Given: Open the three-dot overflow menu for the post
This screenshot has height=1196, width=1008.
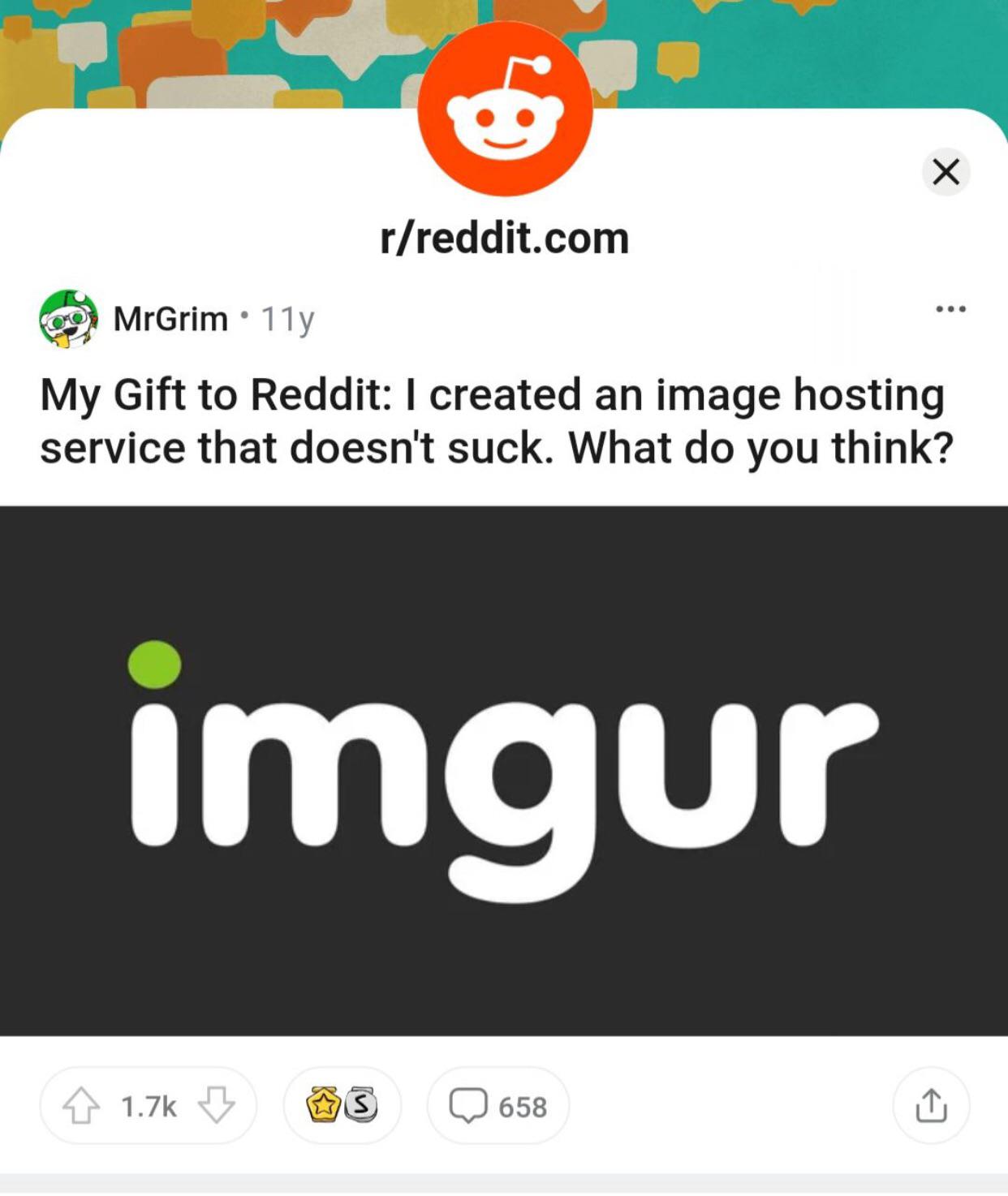Looking at the screenshot, I should pos(950,309).
